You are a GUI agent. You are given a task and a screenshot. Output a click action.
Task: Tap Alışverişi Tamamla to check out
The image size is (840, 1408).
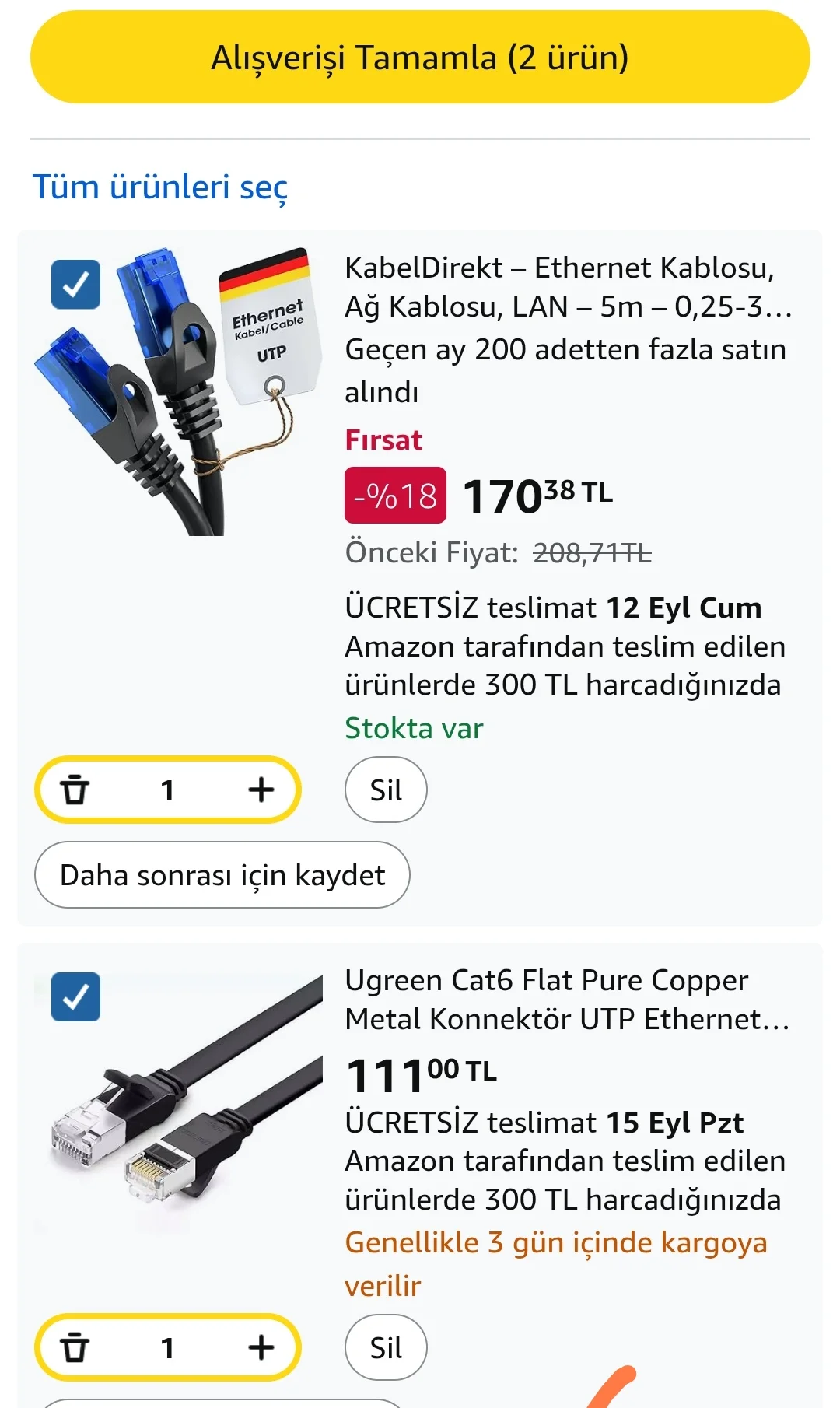420,58
